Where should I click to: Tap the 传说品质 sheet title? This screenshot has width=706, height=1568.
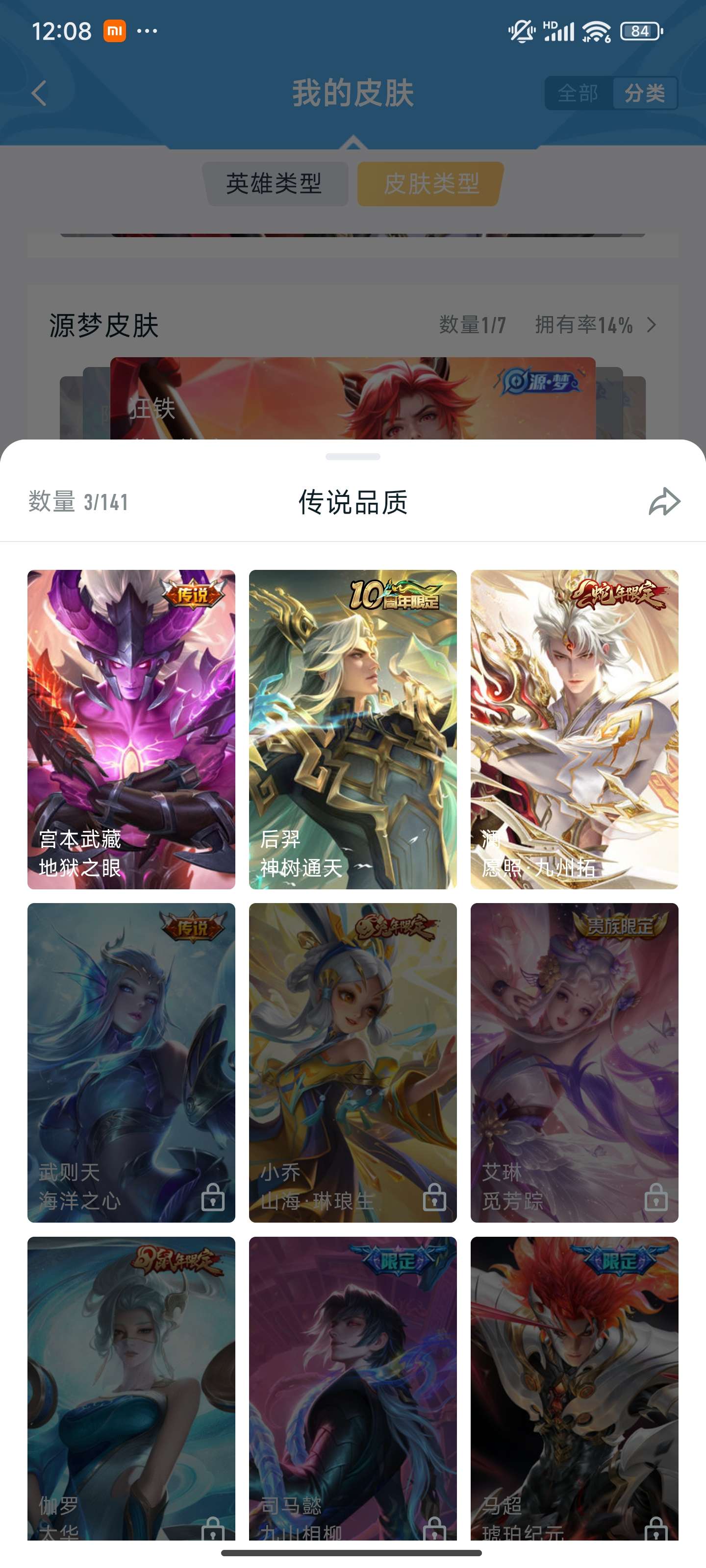[x=353, y=502]
